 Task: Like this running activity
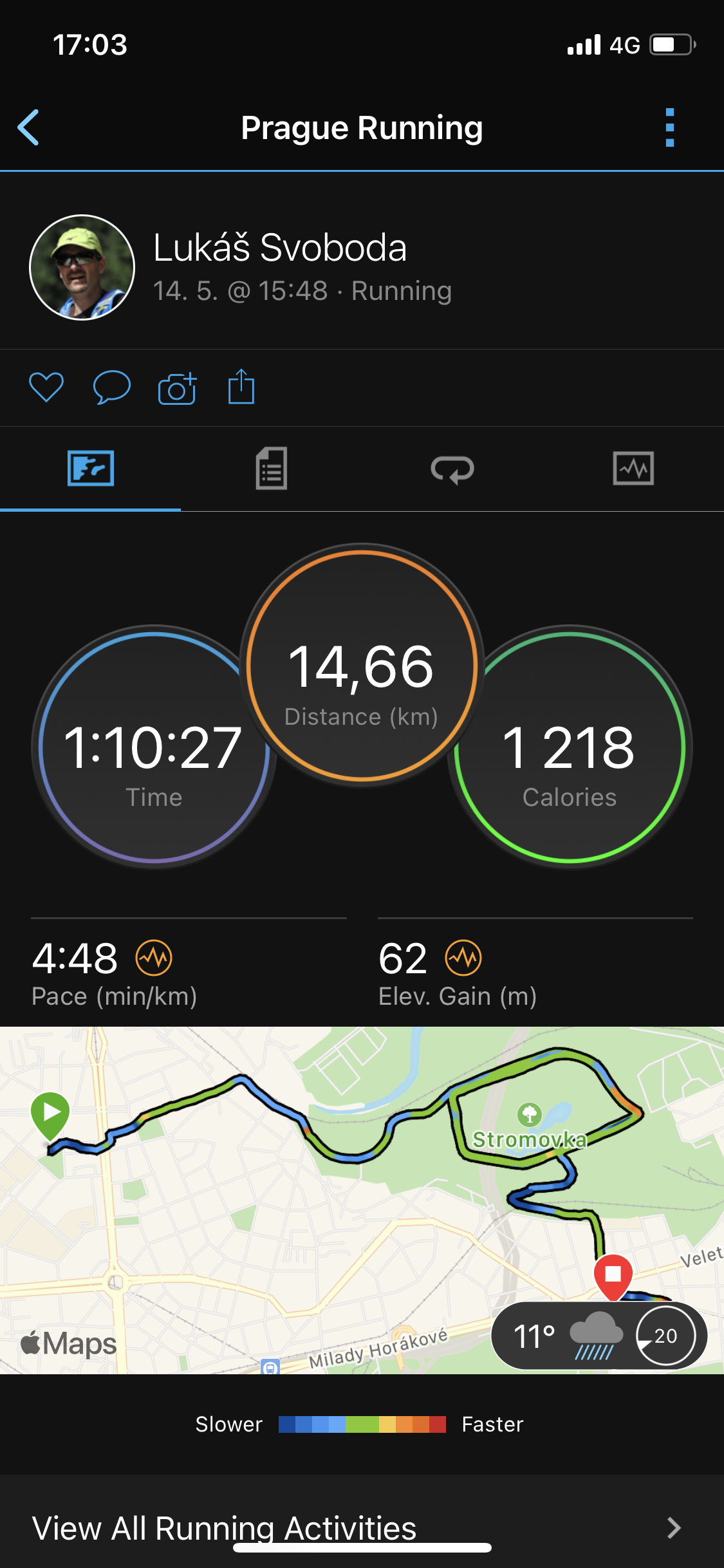coord(46,387)
